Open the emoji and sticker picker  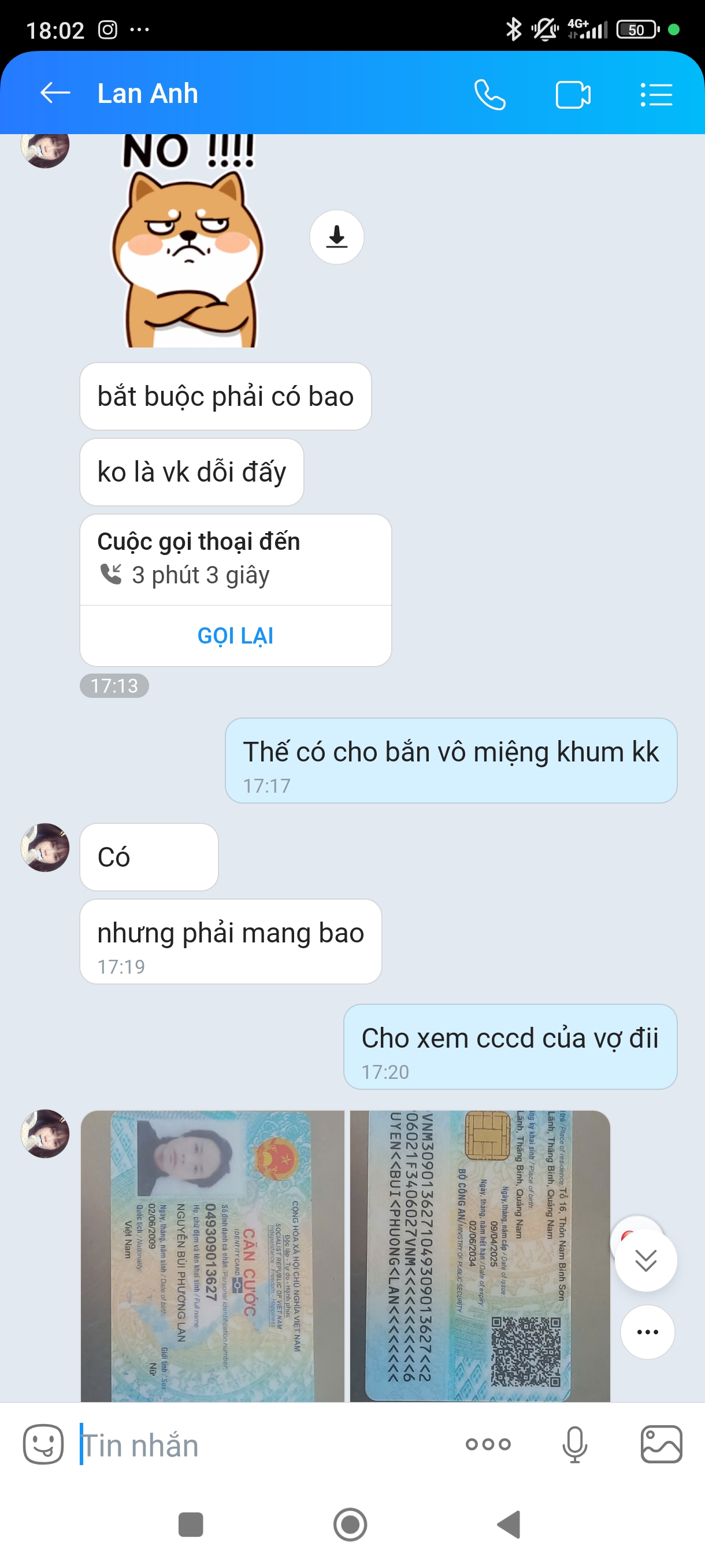coord(43,1444)
